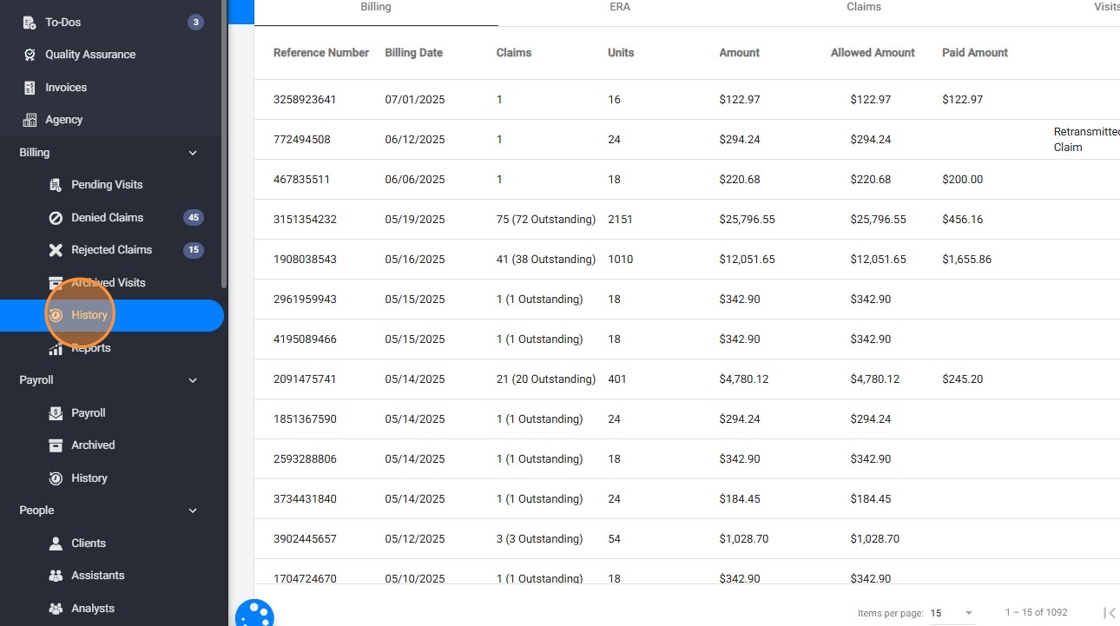Switch to the Claims tab
The width and height of the screenshot is (1120, 626).
[x=863, y=7]
